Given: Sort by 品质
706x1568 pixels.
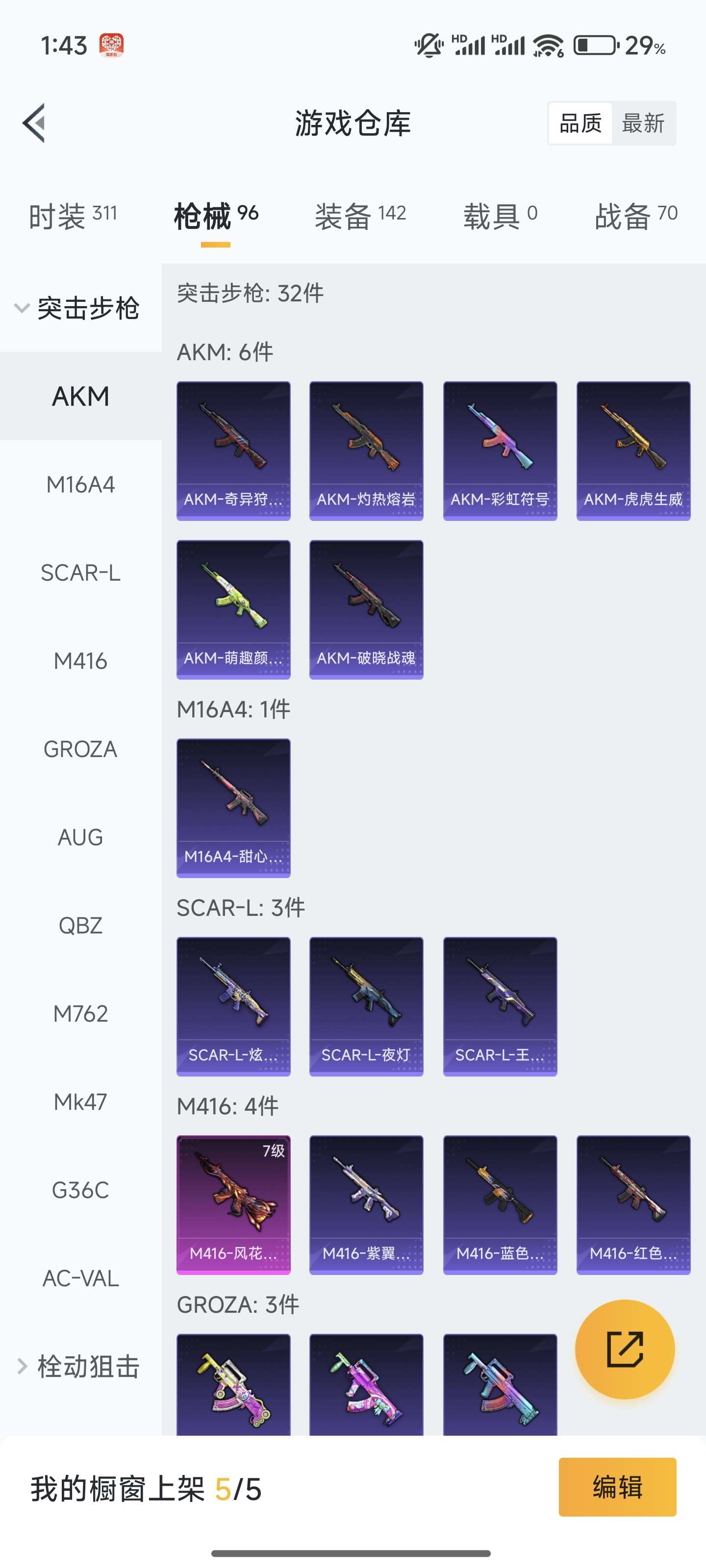Looking at the screenshot, I should pyautogui.click(x=580, y=123).
